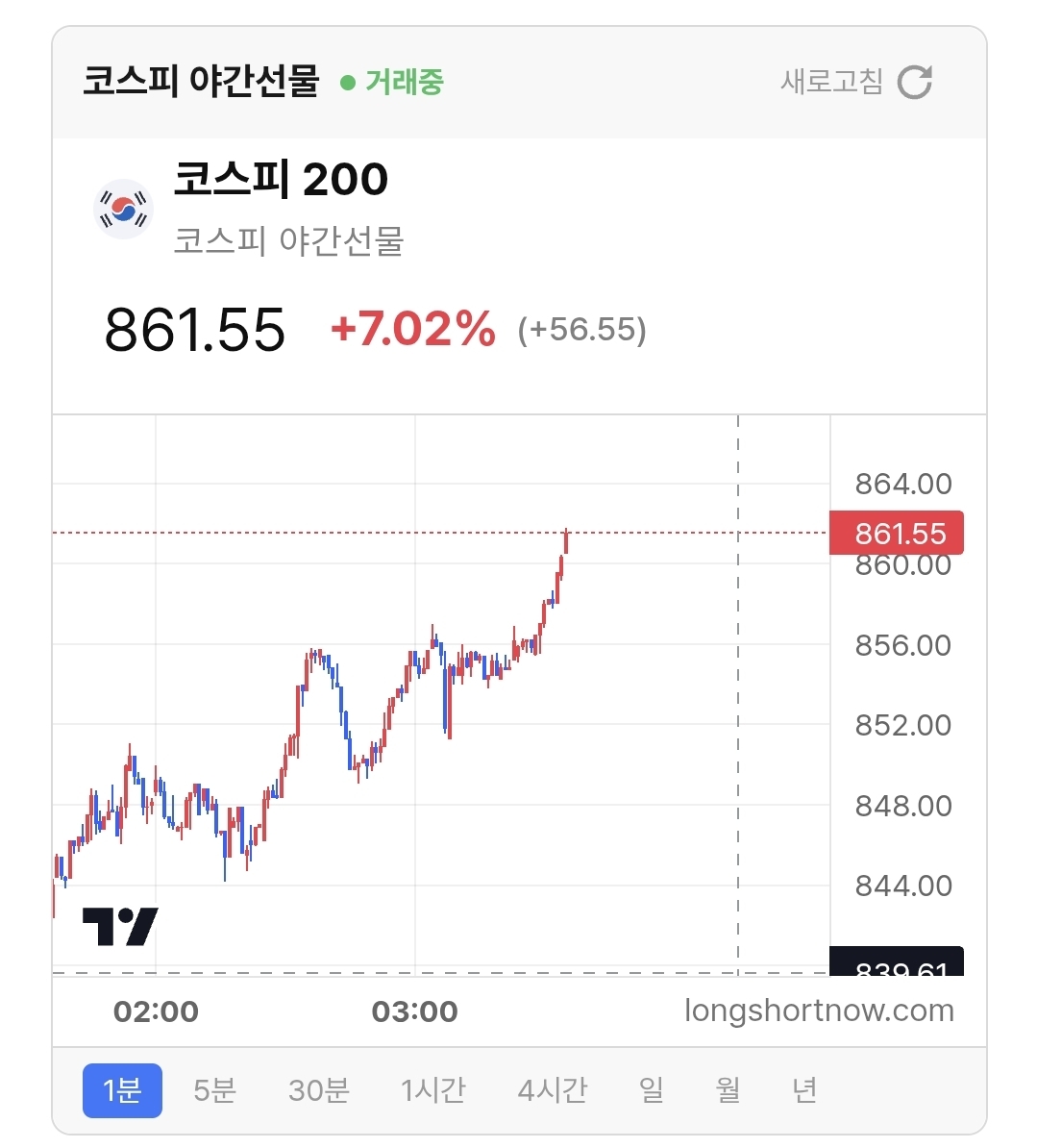
Task: Switch chart to 30분 interval
Action: tap(319, 1090)
